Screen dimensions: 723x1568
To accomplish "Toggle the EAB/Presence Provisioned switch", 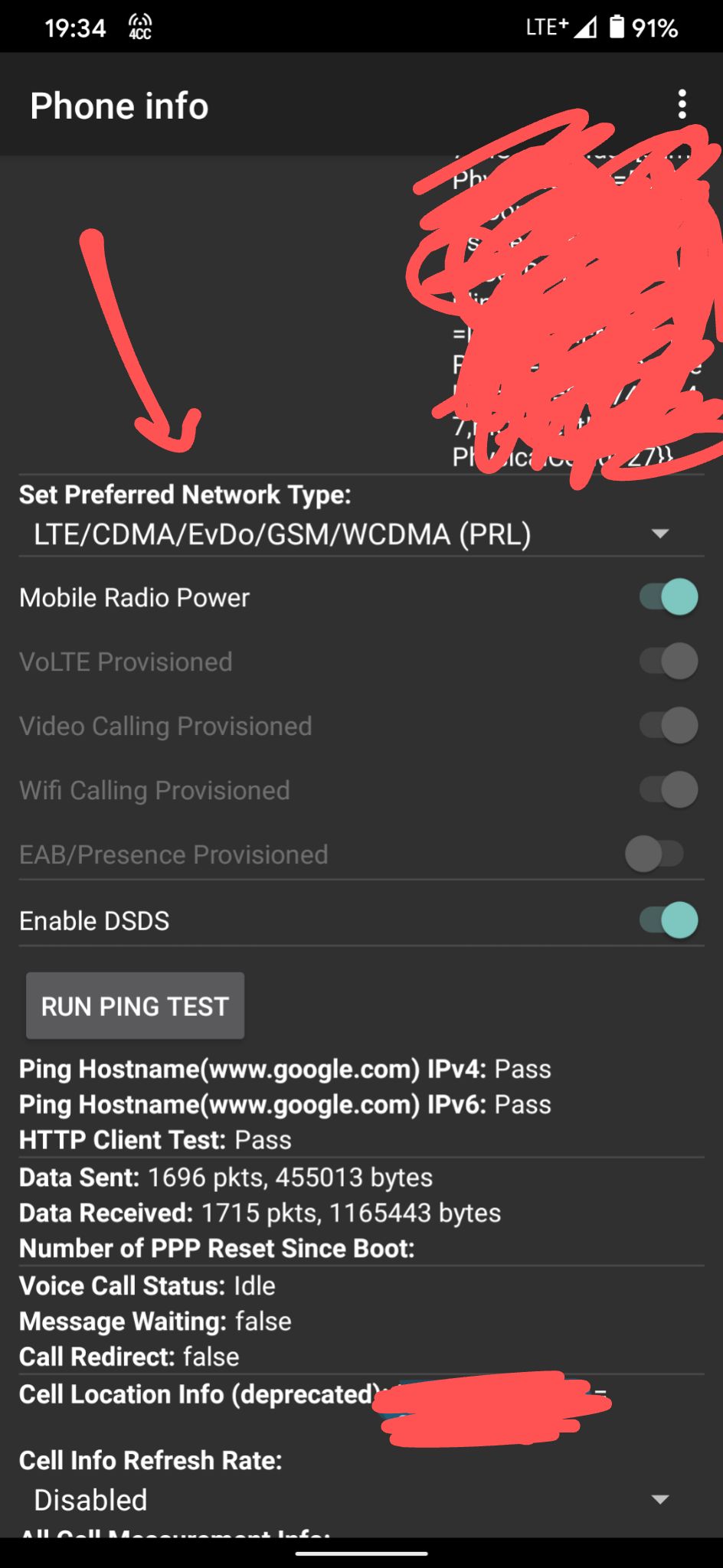I will coord(655,854).
